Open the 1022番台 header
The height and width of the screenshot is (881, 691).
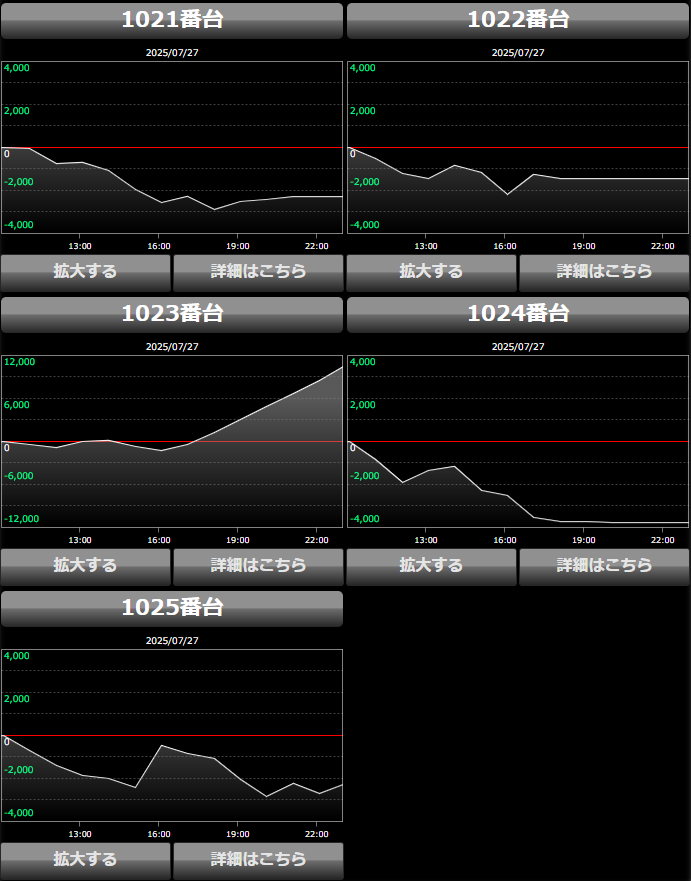click(518, 20)
